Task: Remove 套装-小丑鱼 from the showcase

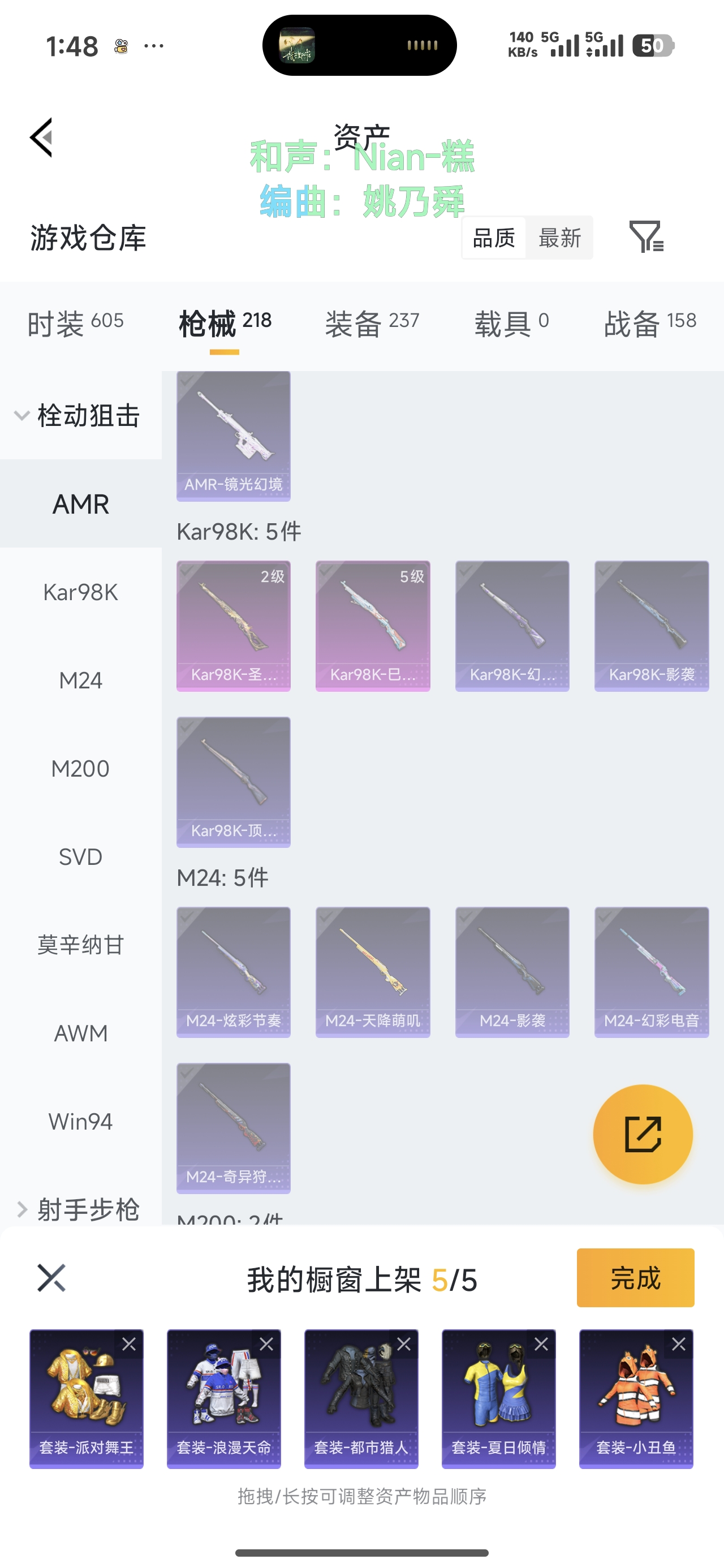Action: click(x=679, y=1345)
